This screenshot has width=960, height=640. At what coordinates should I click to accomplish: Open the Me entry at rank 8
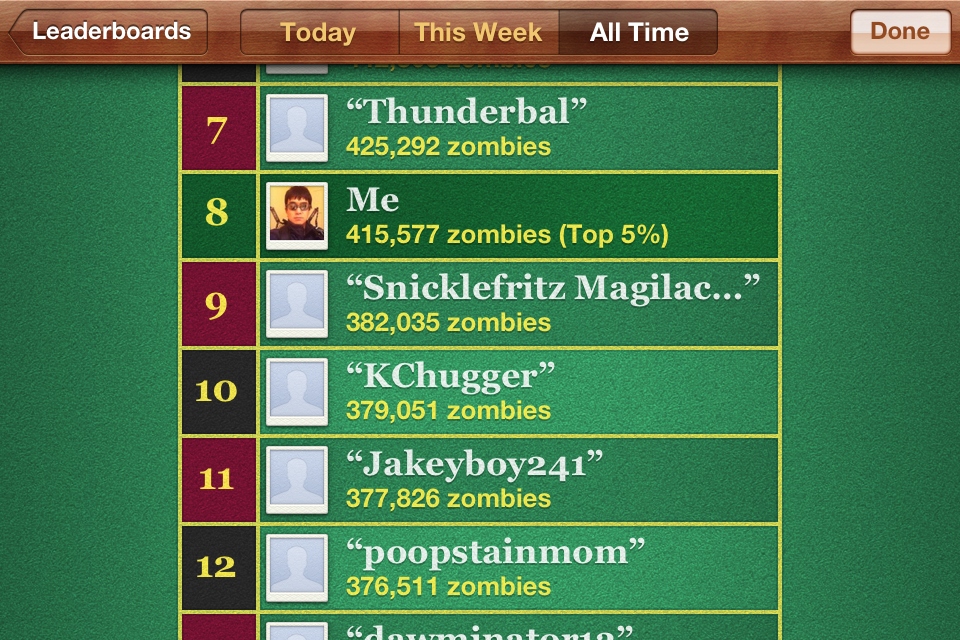[480, 216]
